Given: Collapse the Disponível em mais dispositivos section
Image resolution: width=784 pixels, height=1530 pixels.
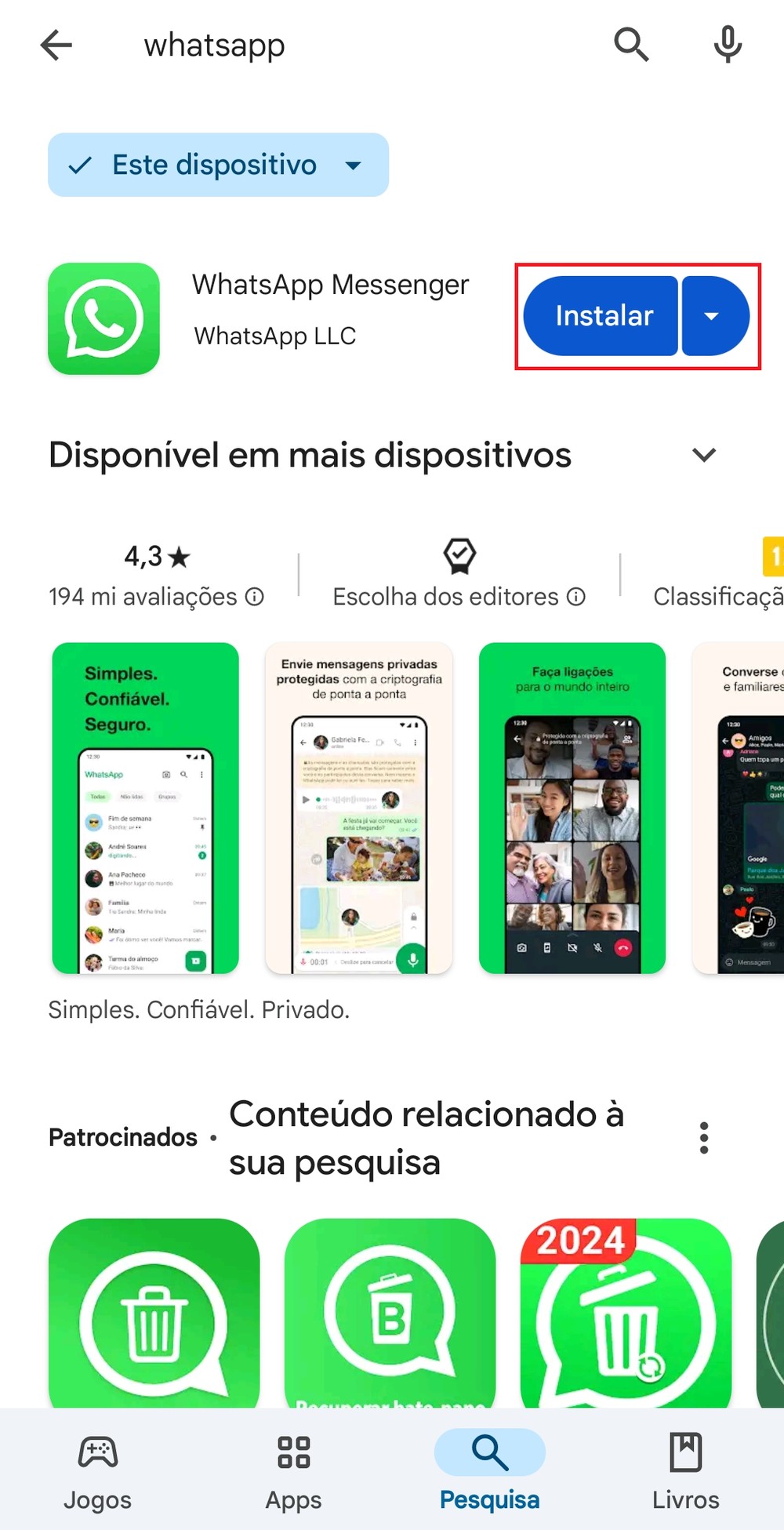Looking at the screenshot, I should 703,455.
